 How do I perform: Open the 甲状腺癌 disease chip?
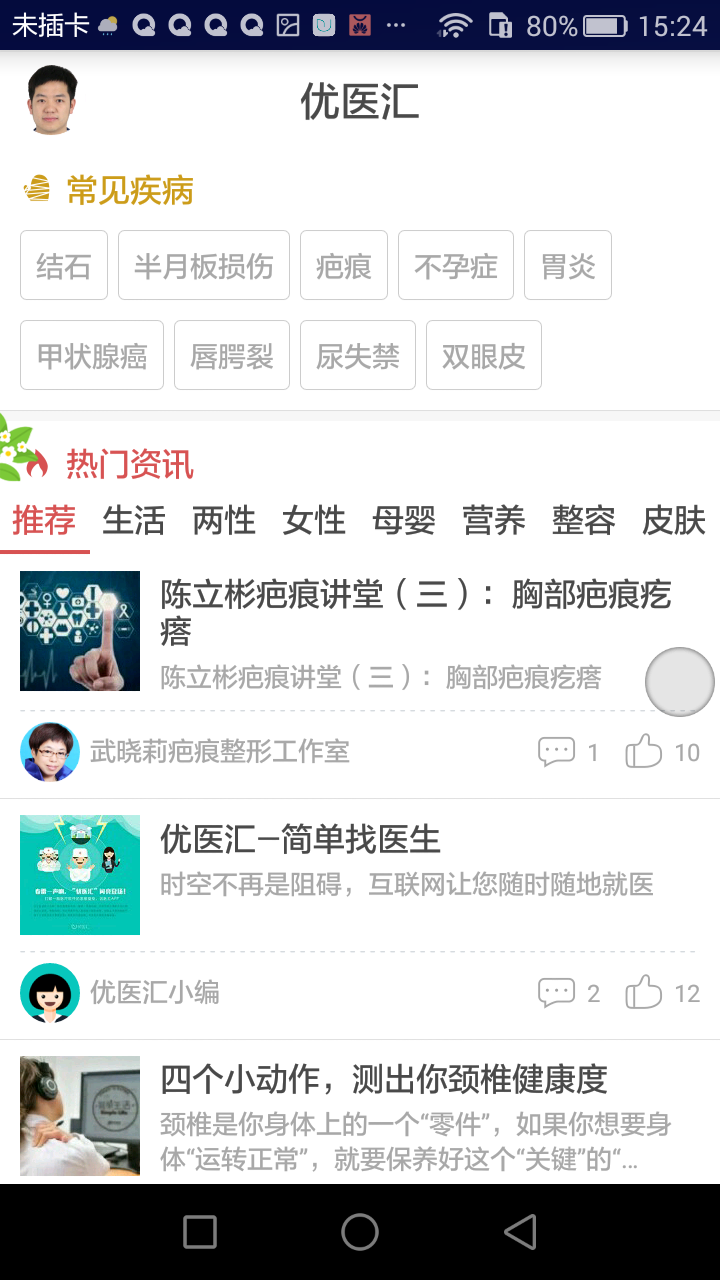click(92, 356)
